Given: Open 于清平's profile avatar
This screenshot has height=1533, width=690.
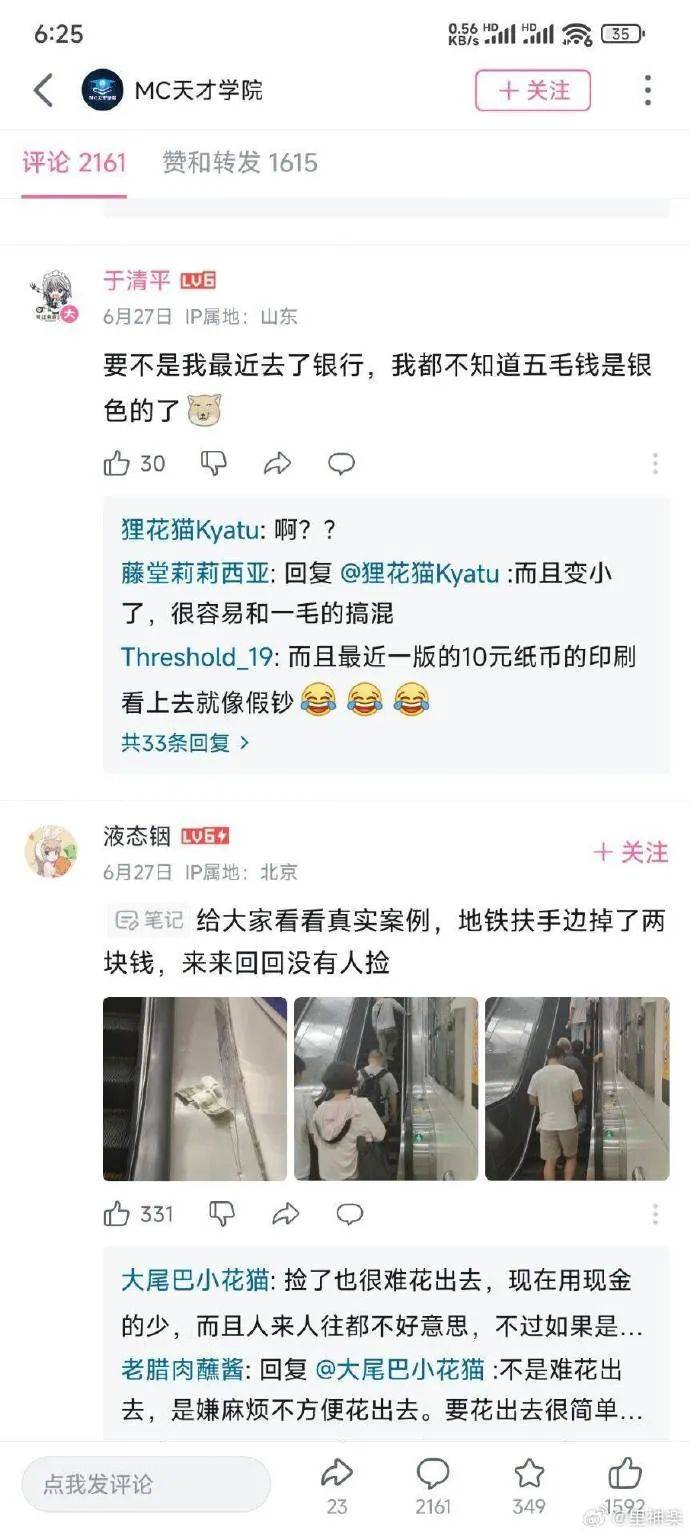Looking at the screenshot, I should 51,297.
